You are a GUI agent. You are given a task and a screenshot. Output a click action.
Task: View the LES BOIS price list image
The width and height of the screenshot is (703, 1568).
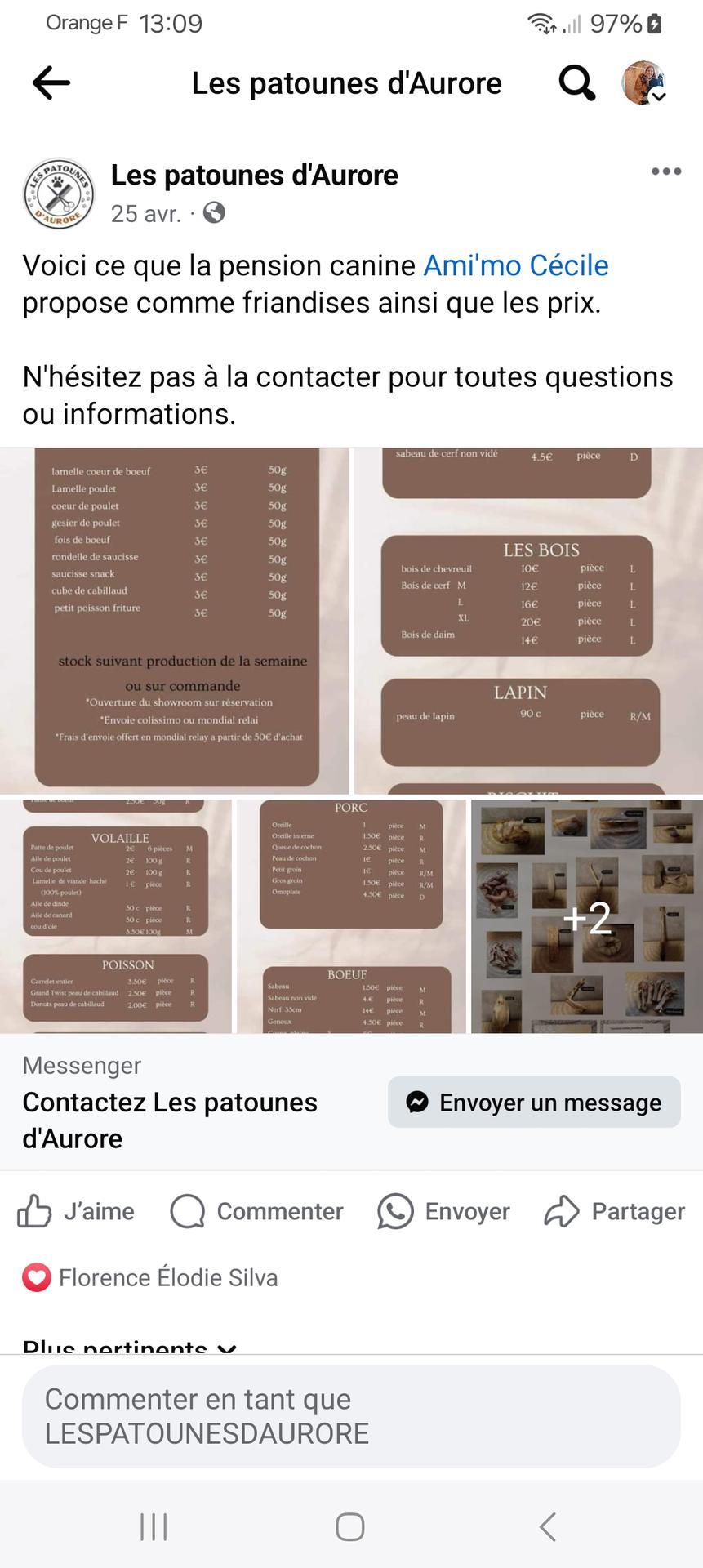pos(528,621)
